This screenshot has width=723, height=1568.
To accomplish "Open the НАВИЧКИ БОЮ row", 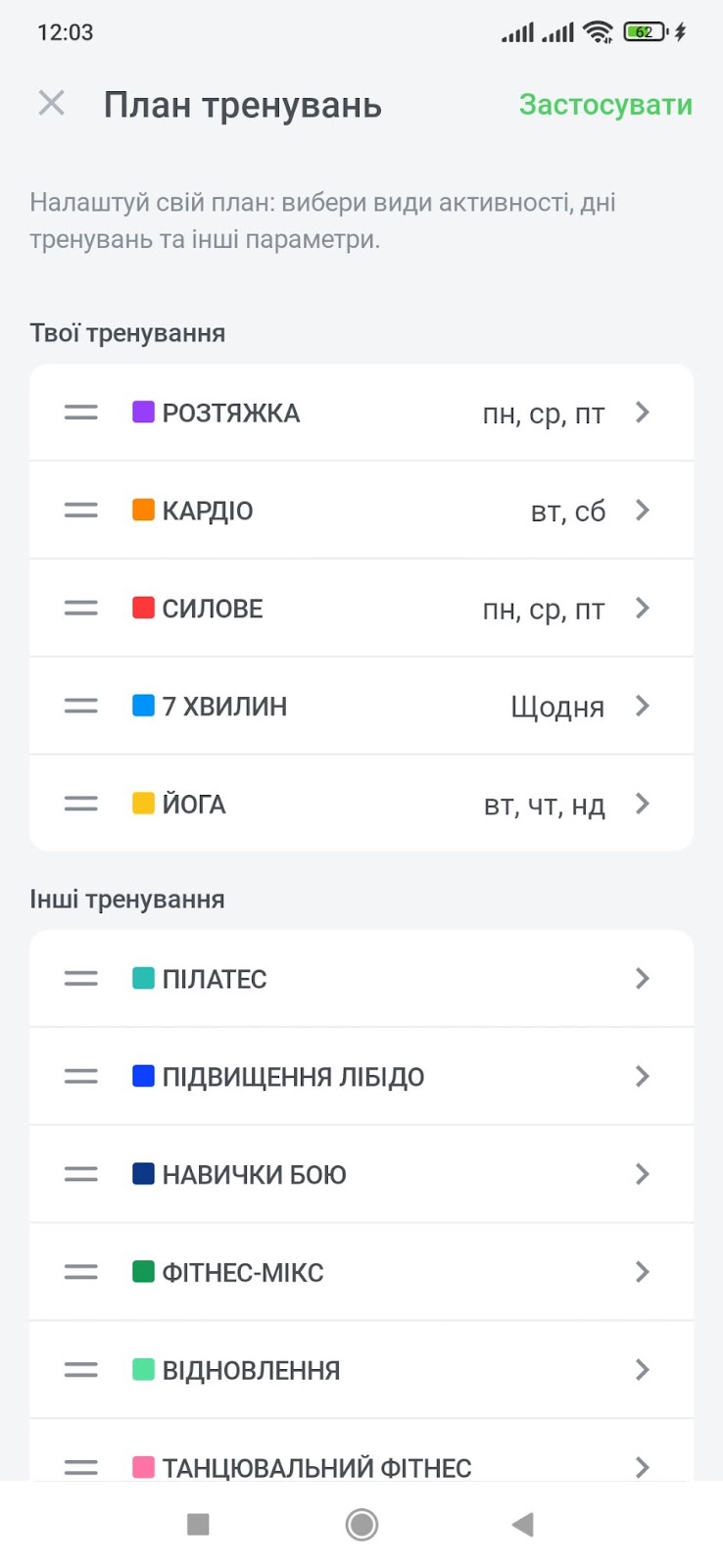I will pos(361,1174).
